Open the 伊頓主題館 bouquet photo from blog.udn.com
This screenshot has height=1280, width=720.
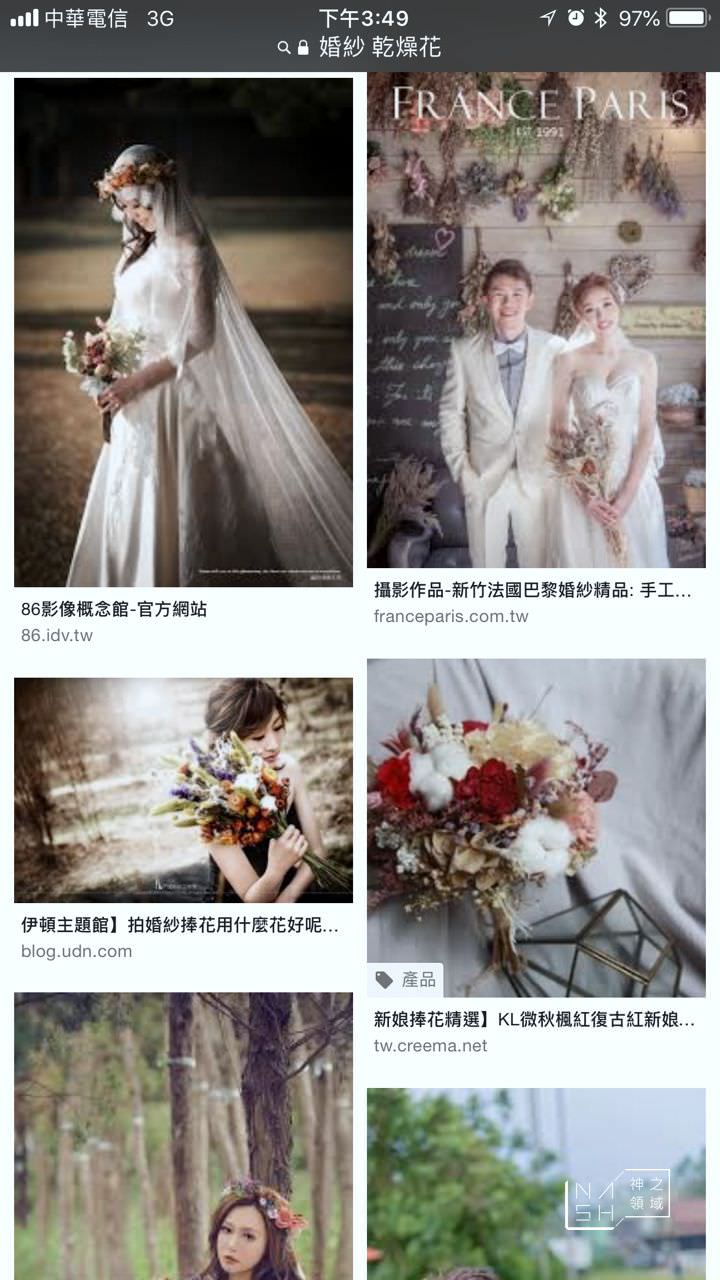pyautogui.click(x=183, y=790)
